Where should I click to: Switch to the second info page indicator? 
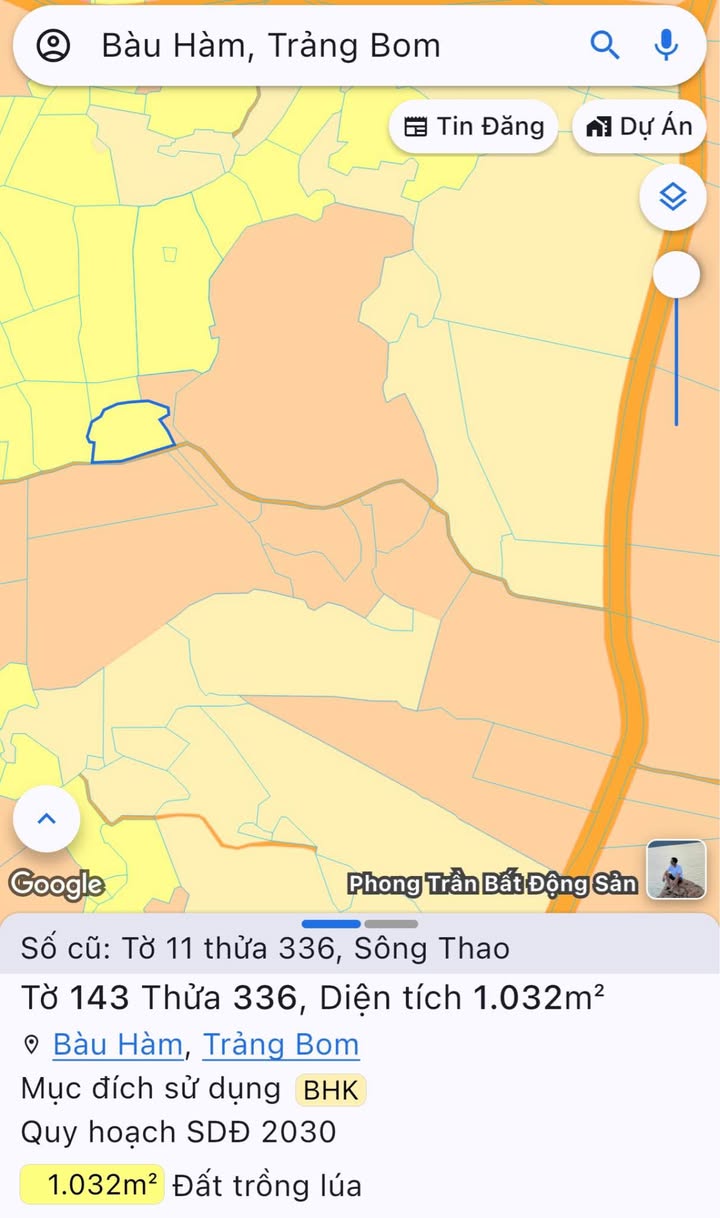pos(391,923)
